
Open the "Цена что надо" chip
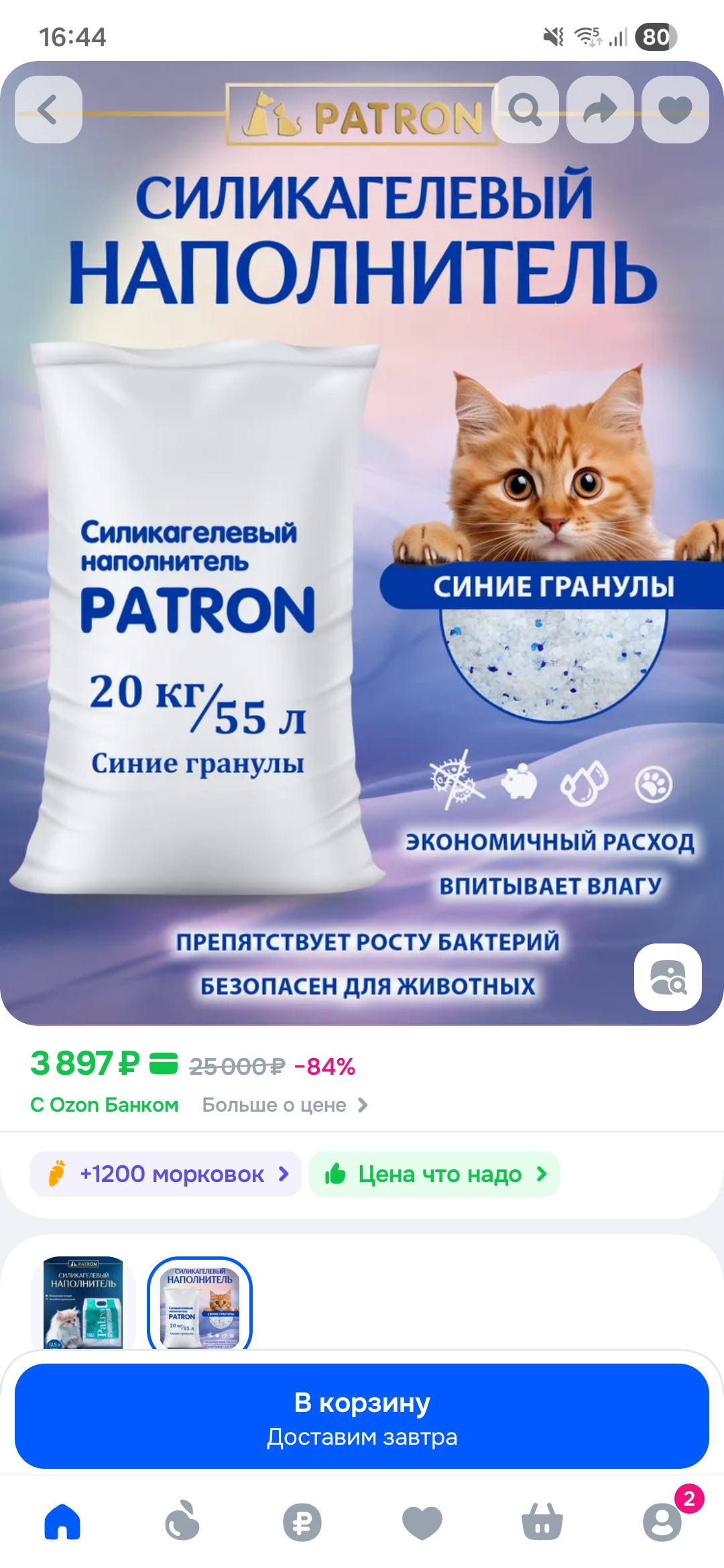434,1174
